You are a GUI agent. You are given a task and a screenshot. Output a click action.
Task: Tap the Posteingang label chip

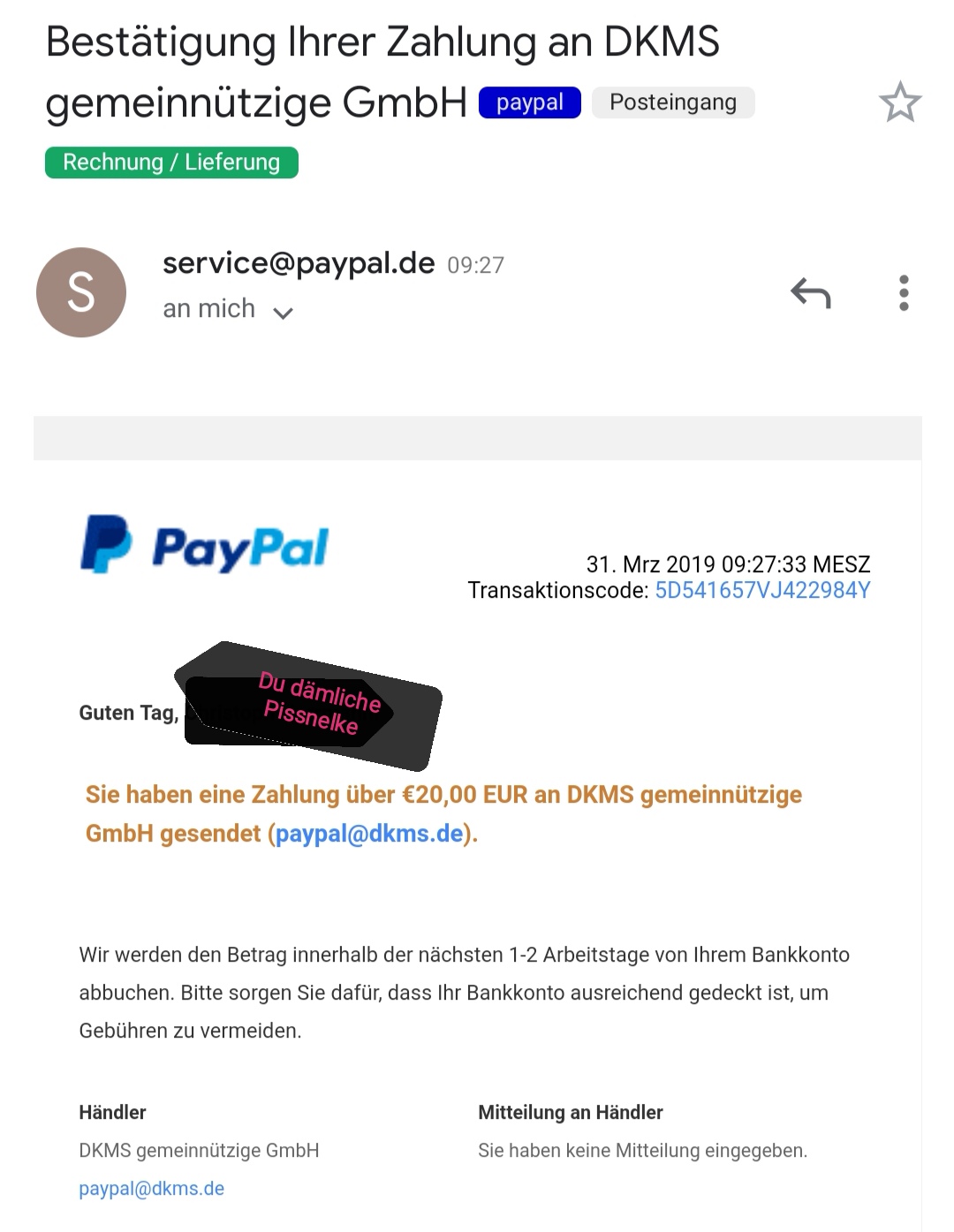pyautogui.click(x=673, y=102)
